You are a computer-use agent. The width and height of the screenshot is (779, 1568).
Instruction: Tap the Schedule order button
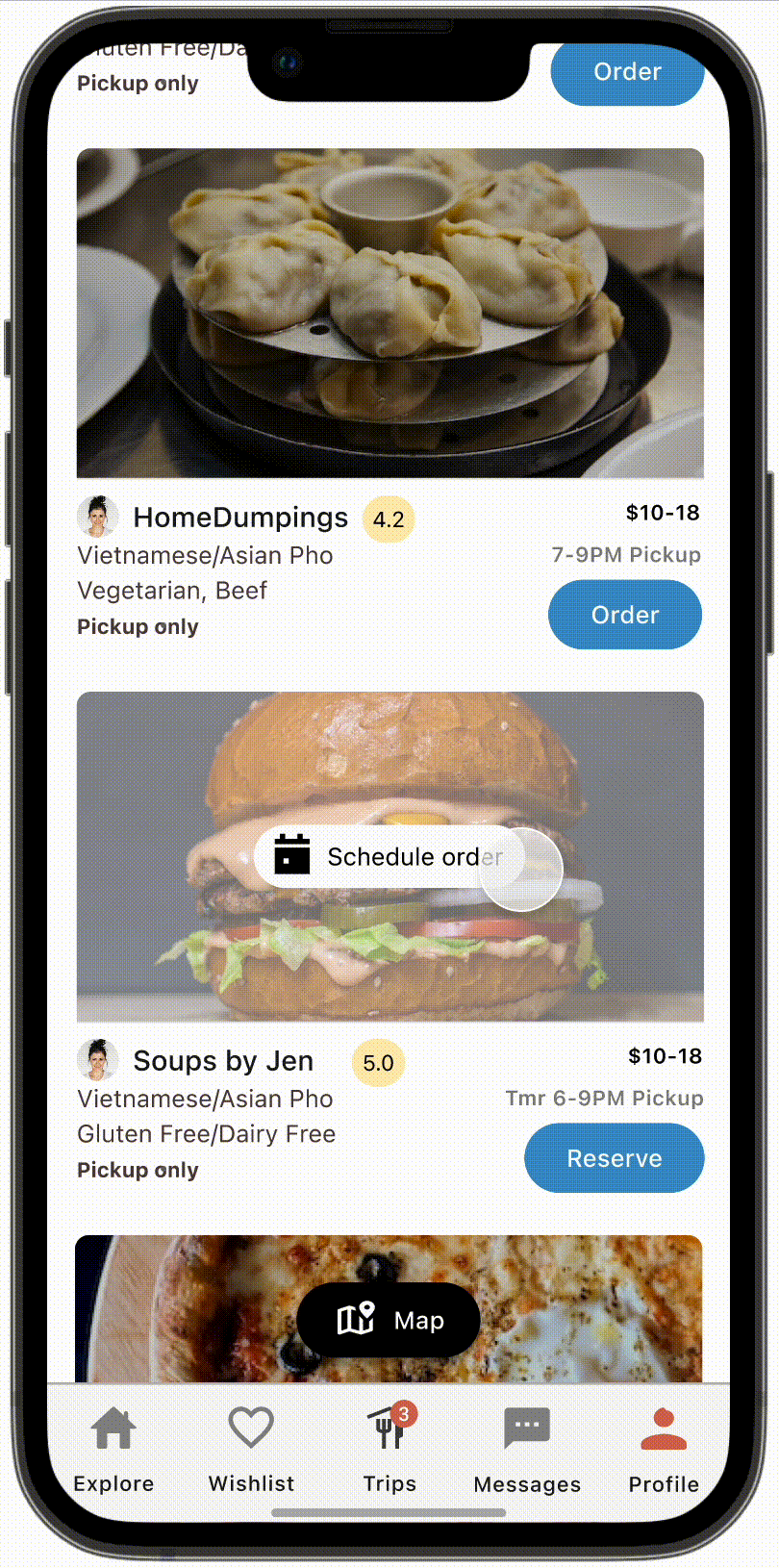click(389, 857)
